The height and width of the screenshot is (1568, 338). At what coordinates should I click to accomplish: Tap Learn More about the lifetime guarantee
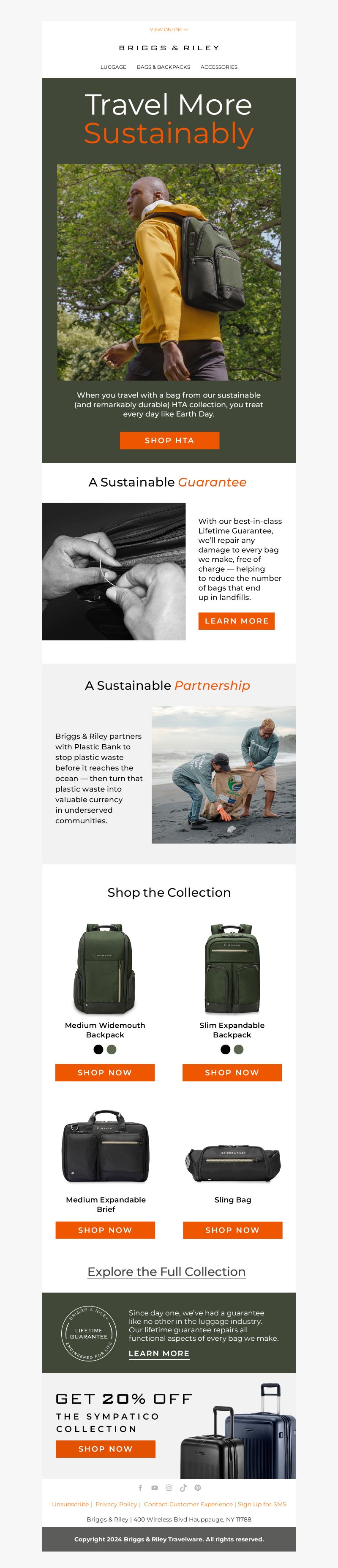pyautogui.click(x=159, y=1353)
